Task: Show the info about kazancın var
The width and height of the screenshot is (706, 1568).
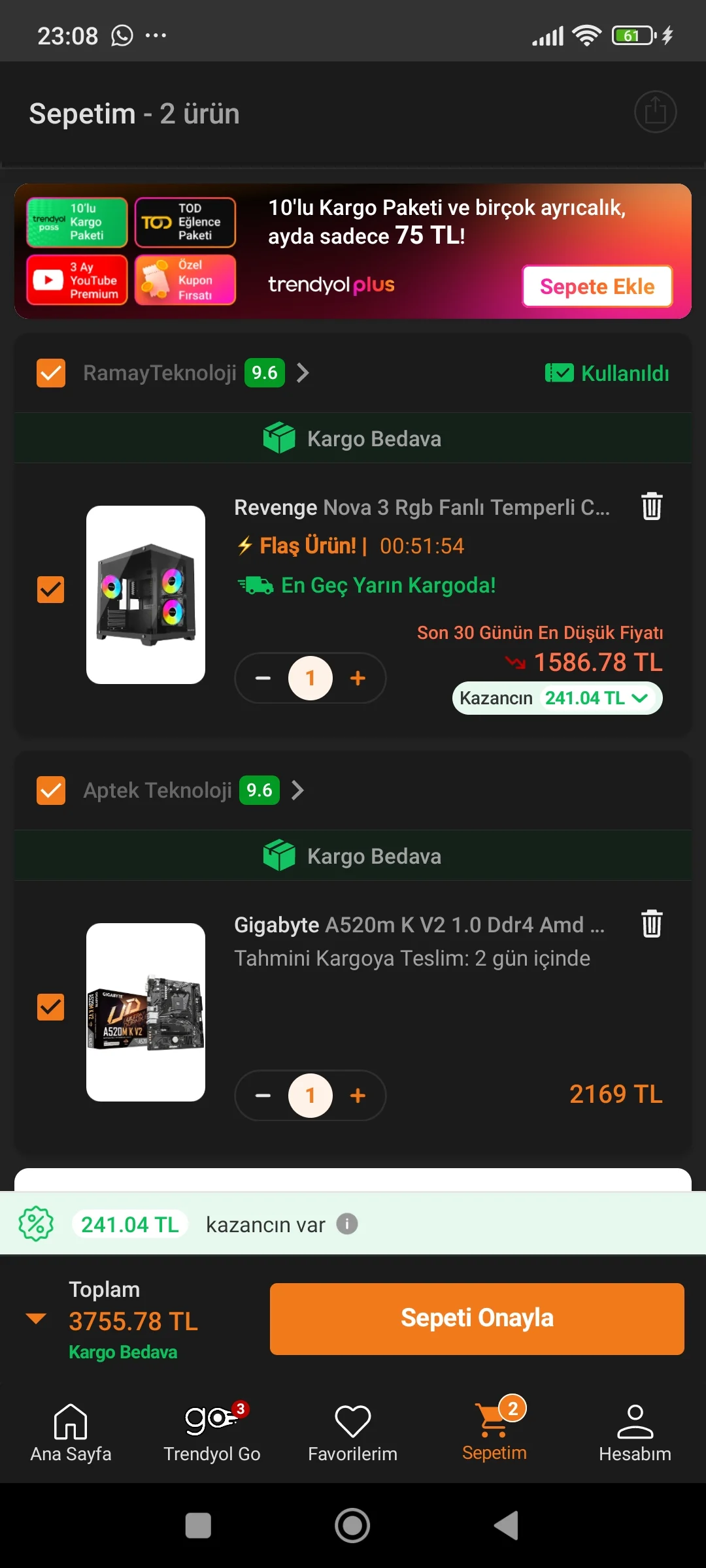Action: coord(347,1224)
